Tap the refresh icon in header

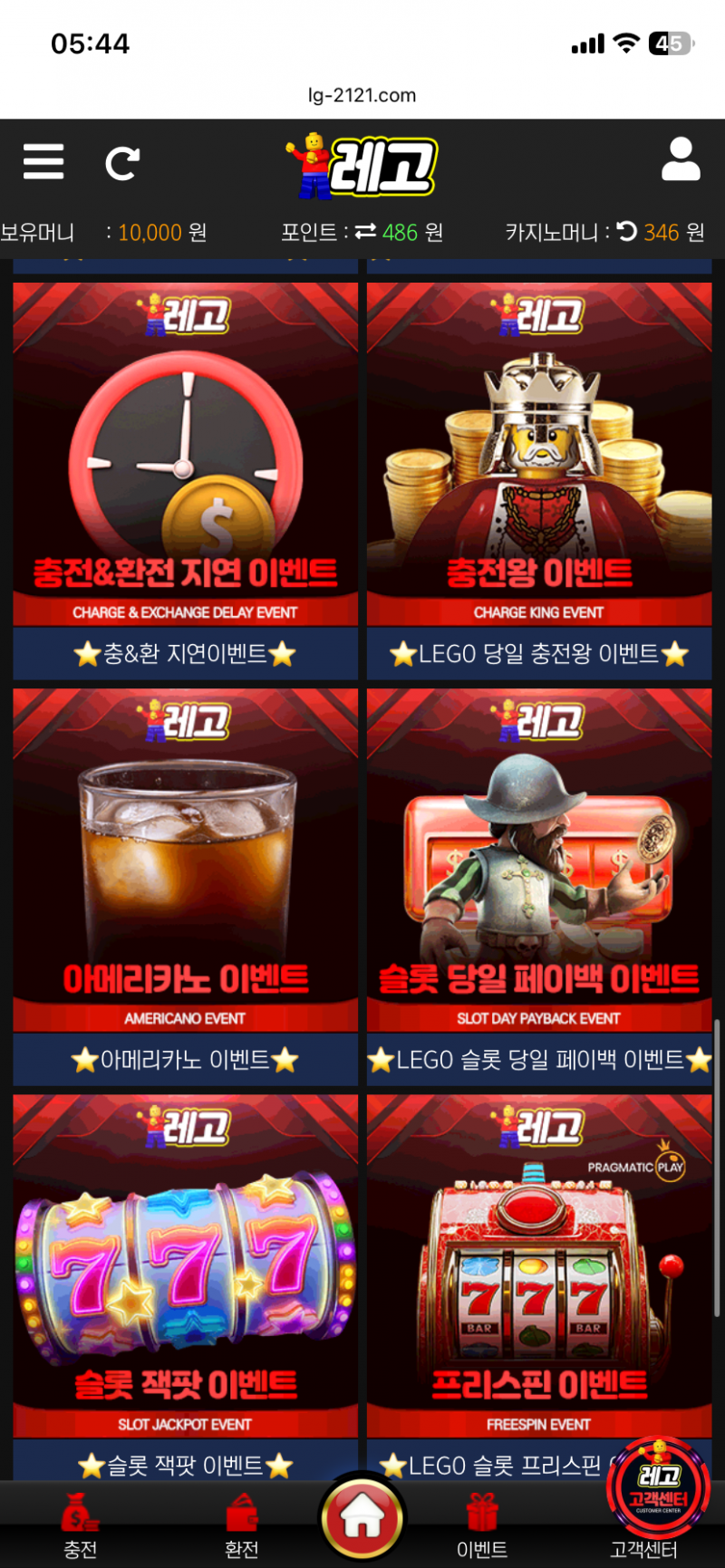[122, 163]
